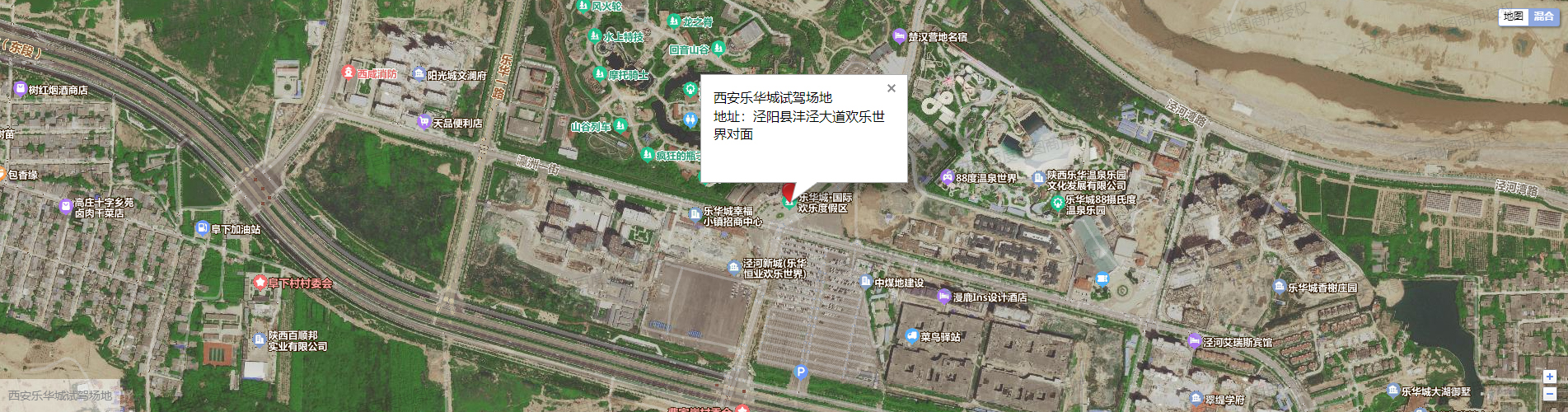The image size is (1568, 412).
Task: Switch map view to 地图
Action: click(x=1513, y=16)
